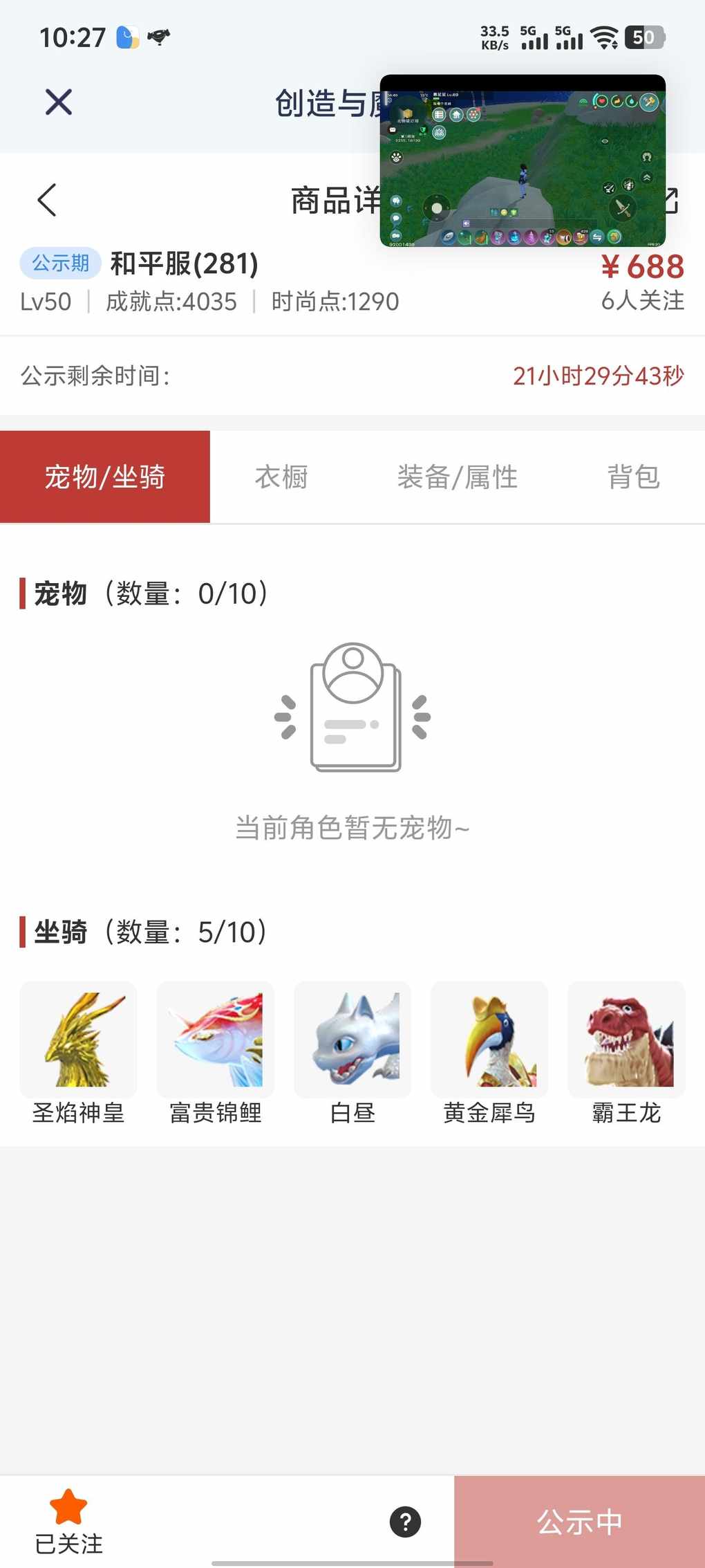Tap the 白昼 mount tile
The width and height of the screenshot is (705, 1568).
click(352, 1040)
